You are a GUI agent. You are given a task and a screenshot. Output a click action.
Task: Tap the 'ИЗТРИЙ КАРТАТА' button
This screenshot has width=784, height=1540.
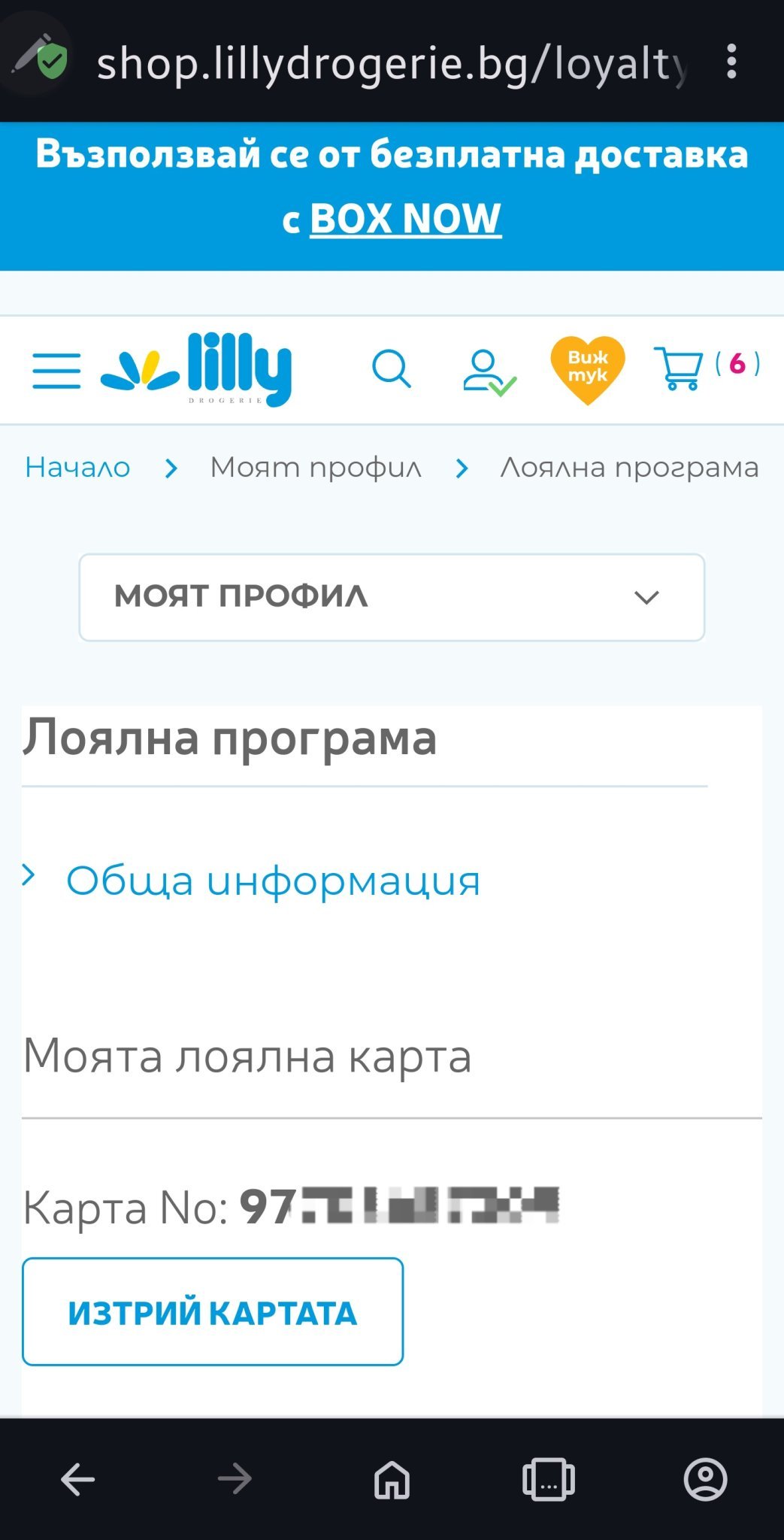click(213, 1312)
